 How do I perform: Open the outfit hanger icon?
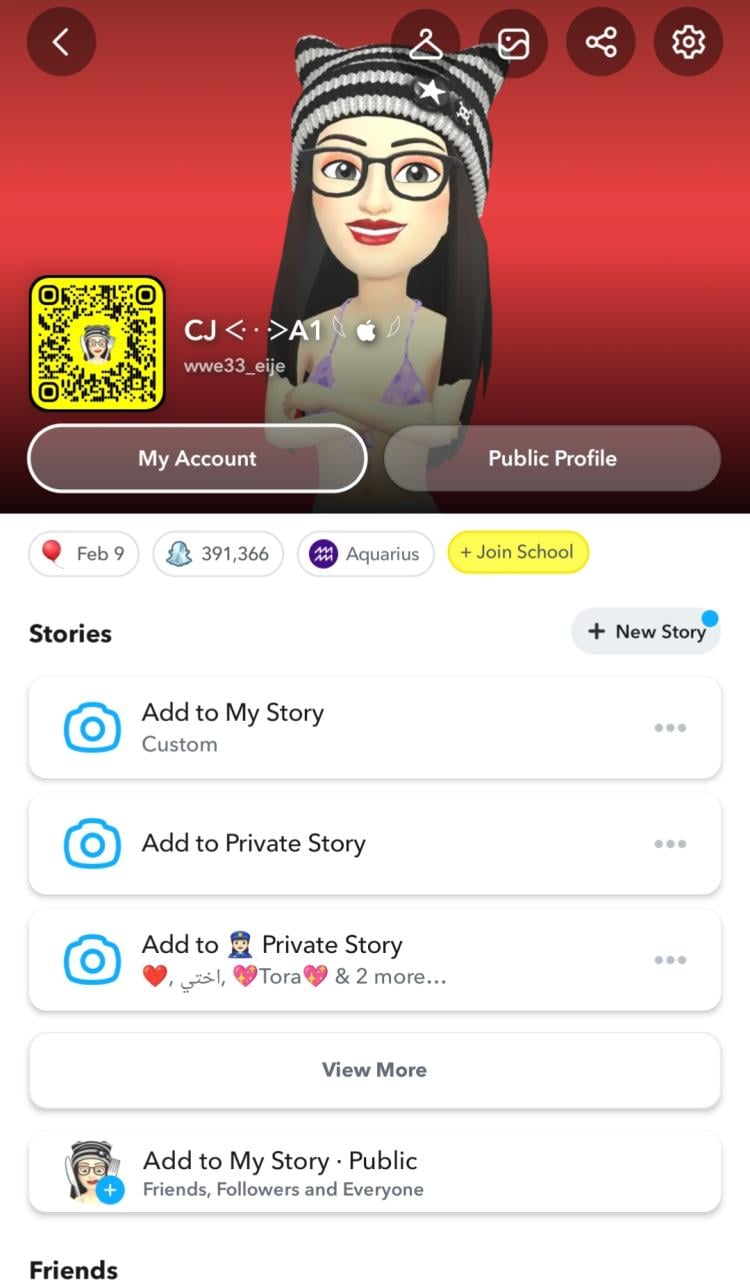tap(426, 42)
